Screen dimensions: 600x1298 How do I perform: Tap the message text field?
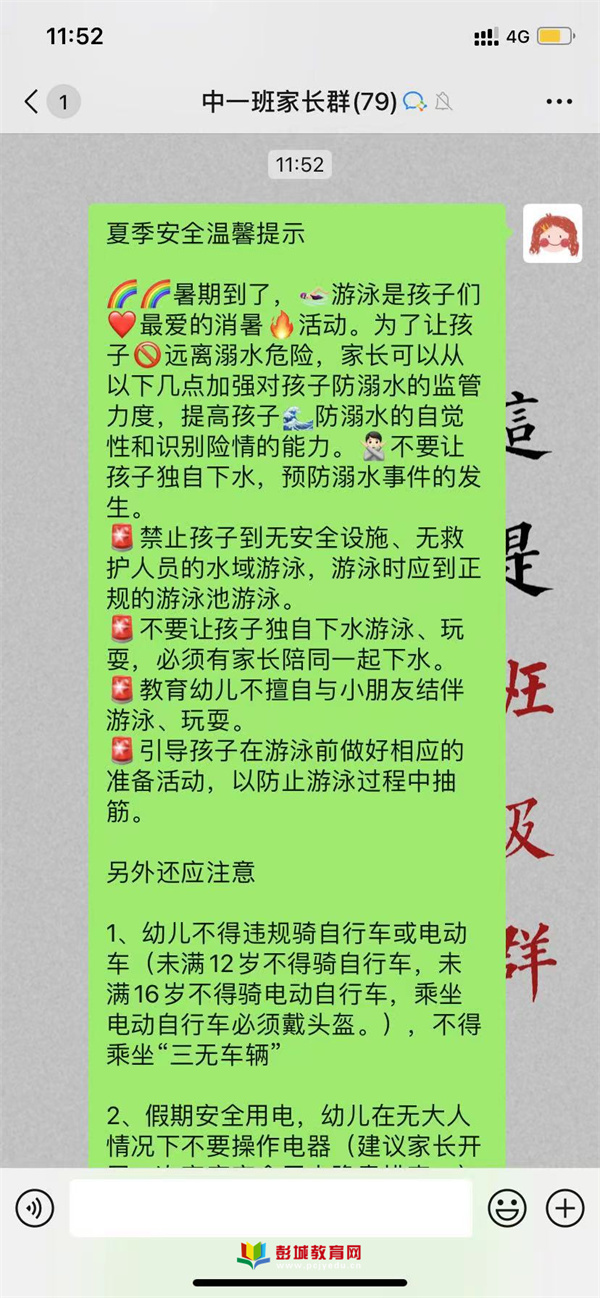271,1208
